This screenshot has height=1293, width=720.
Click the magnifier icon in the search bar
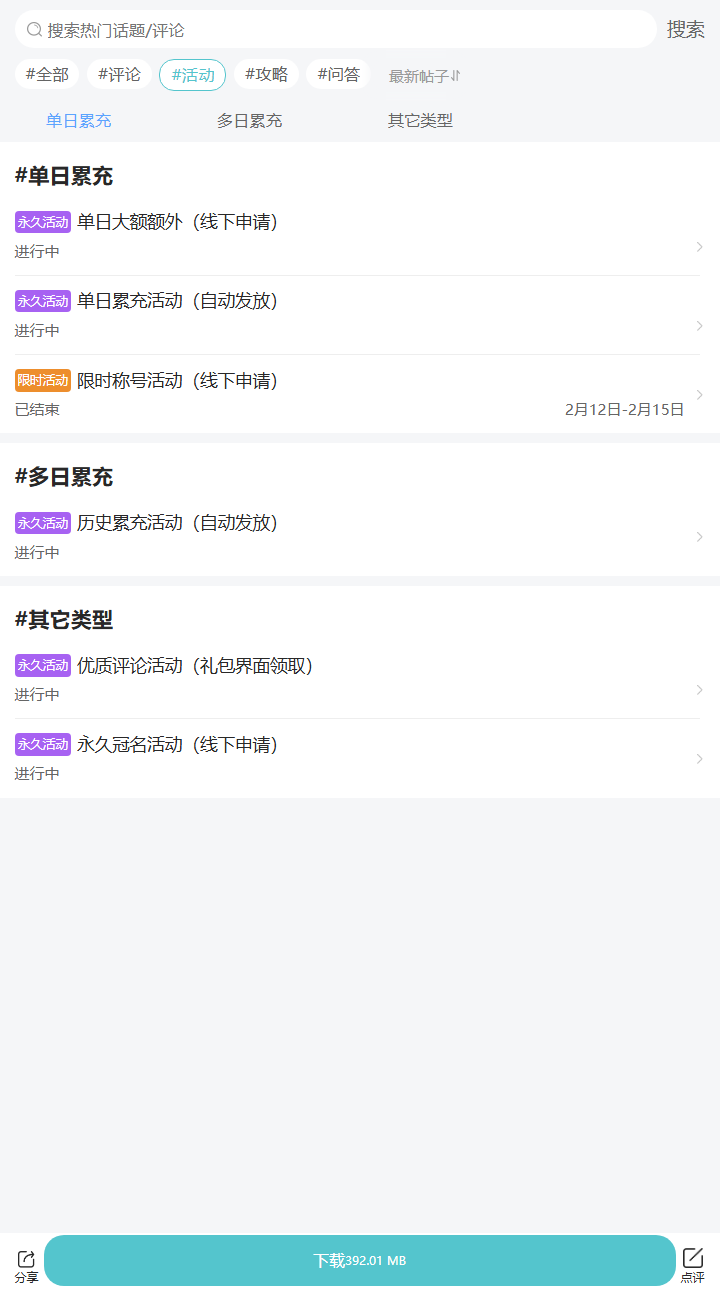(x=31, y=29)
